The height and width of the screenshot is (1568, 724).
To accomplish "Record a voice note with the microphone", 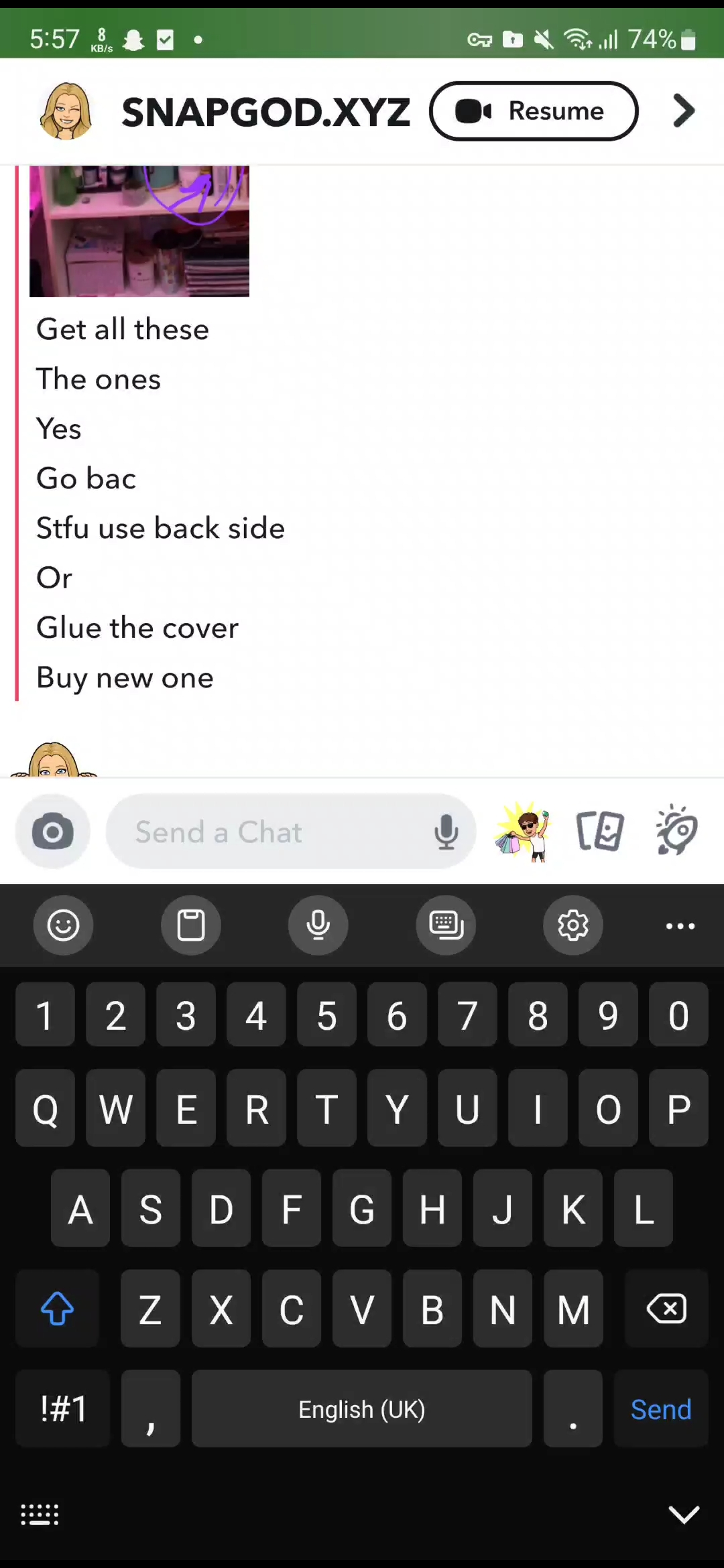I will (x=446, y=832).
